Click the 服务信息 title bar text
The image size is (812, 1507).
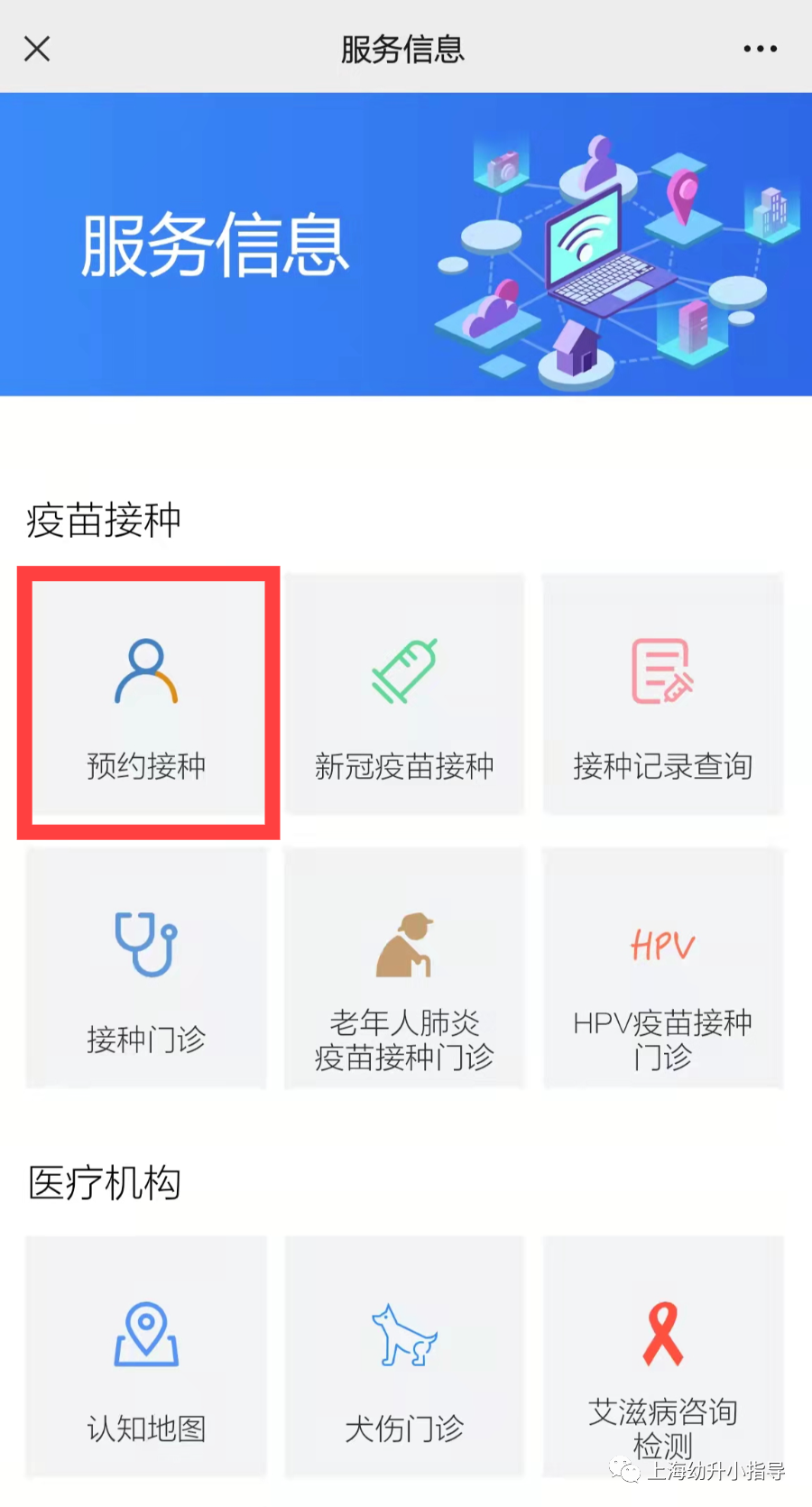403,50
